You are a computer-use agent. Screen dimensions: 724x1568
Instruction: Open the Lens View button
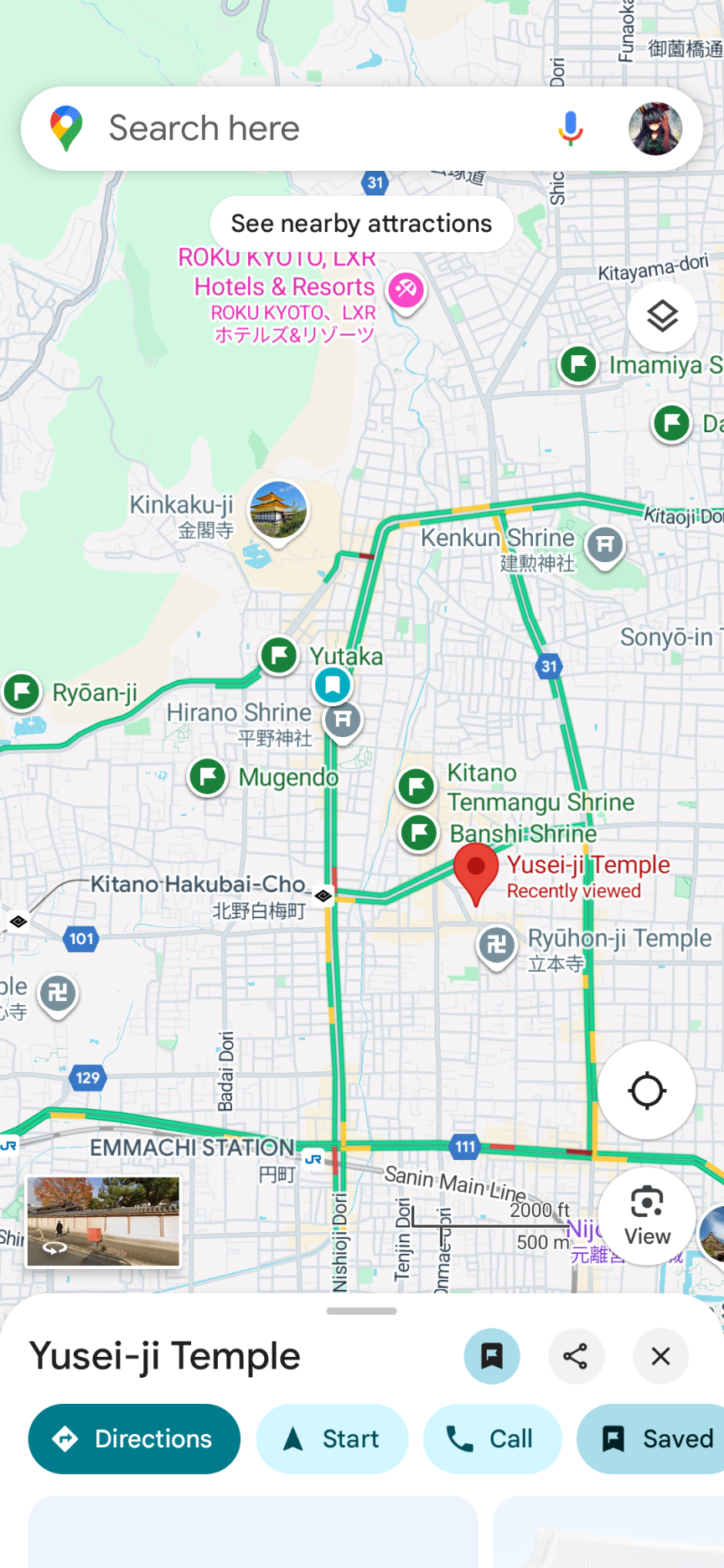(647, 1216)
